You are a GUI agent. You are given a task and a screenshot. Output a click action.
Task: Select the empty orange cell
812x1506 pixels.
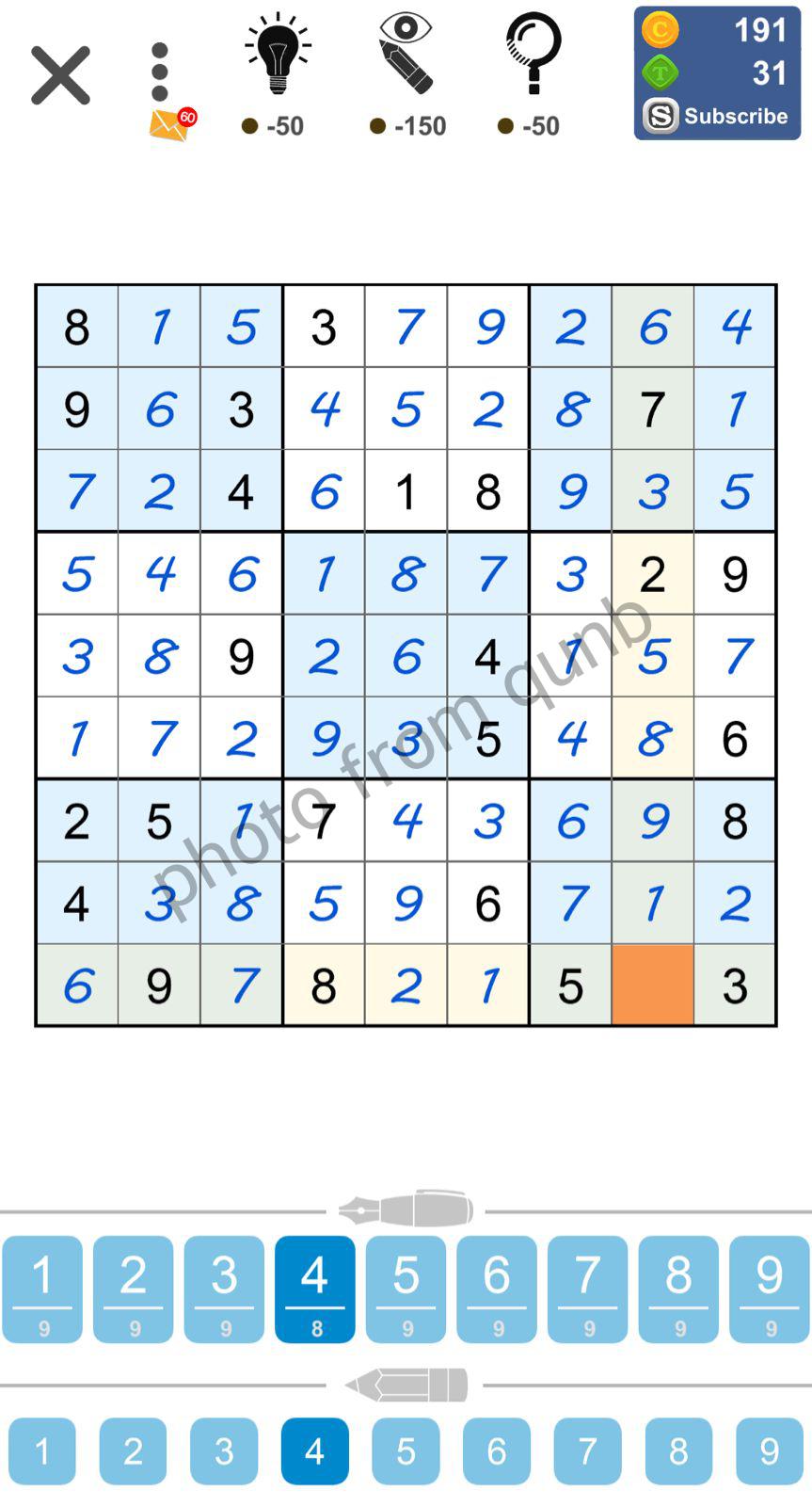click(x=653, y=985)
